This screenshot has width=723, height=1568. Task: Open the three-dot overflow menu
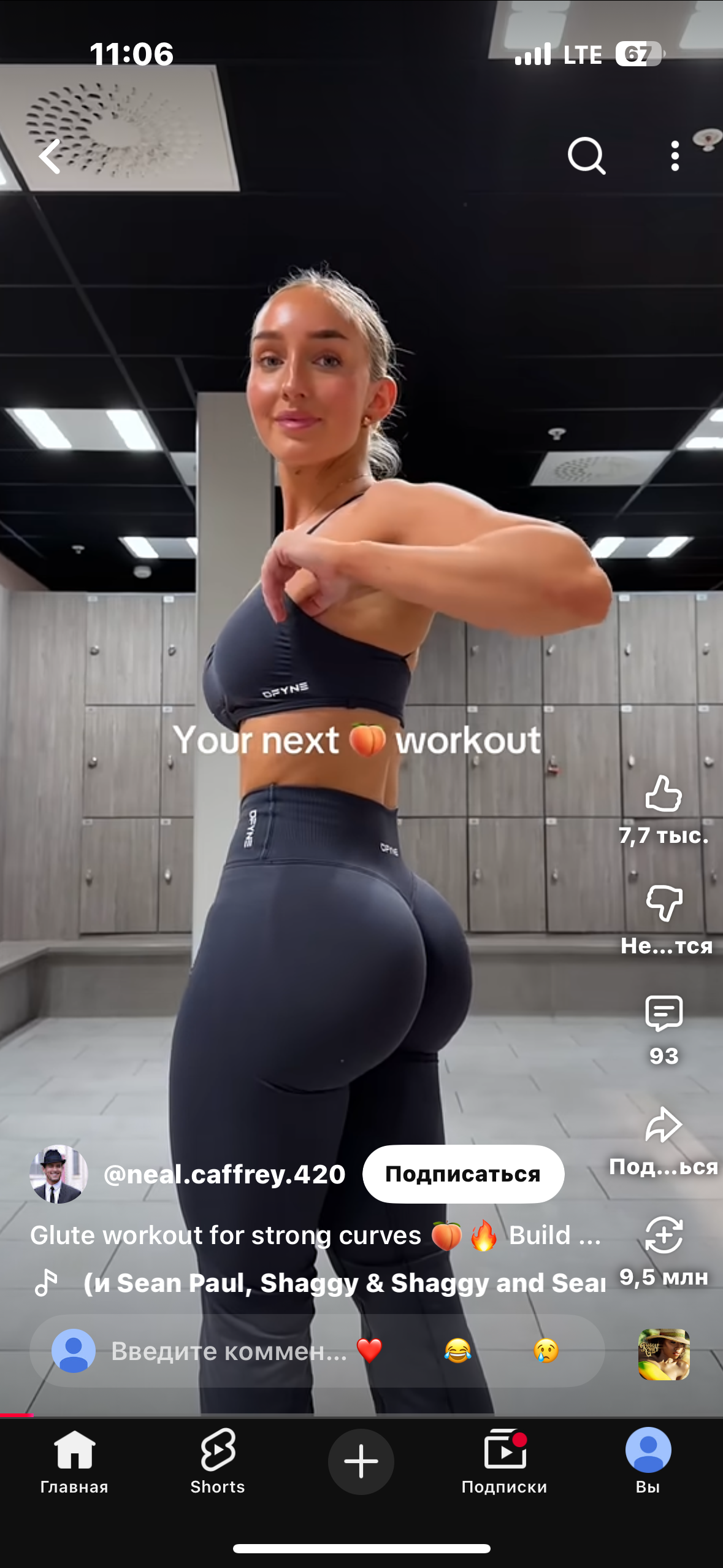(x=675, y=156)
